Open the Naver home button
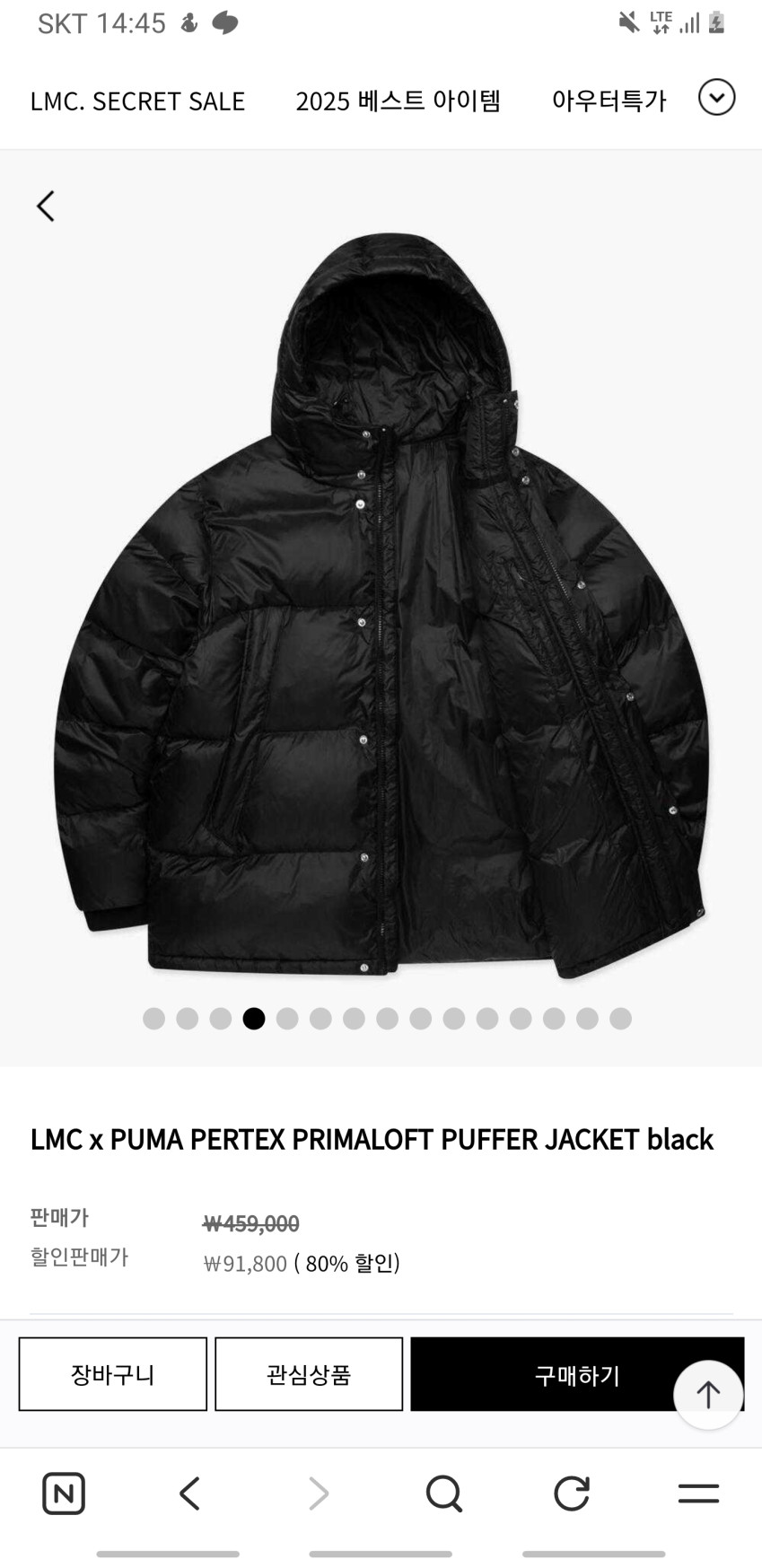The image size is (762, 1568). pyautogui.click(x=64, y=1494)
